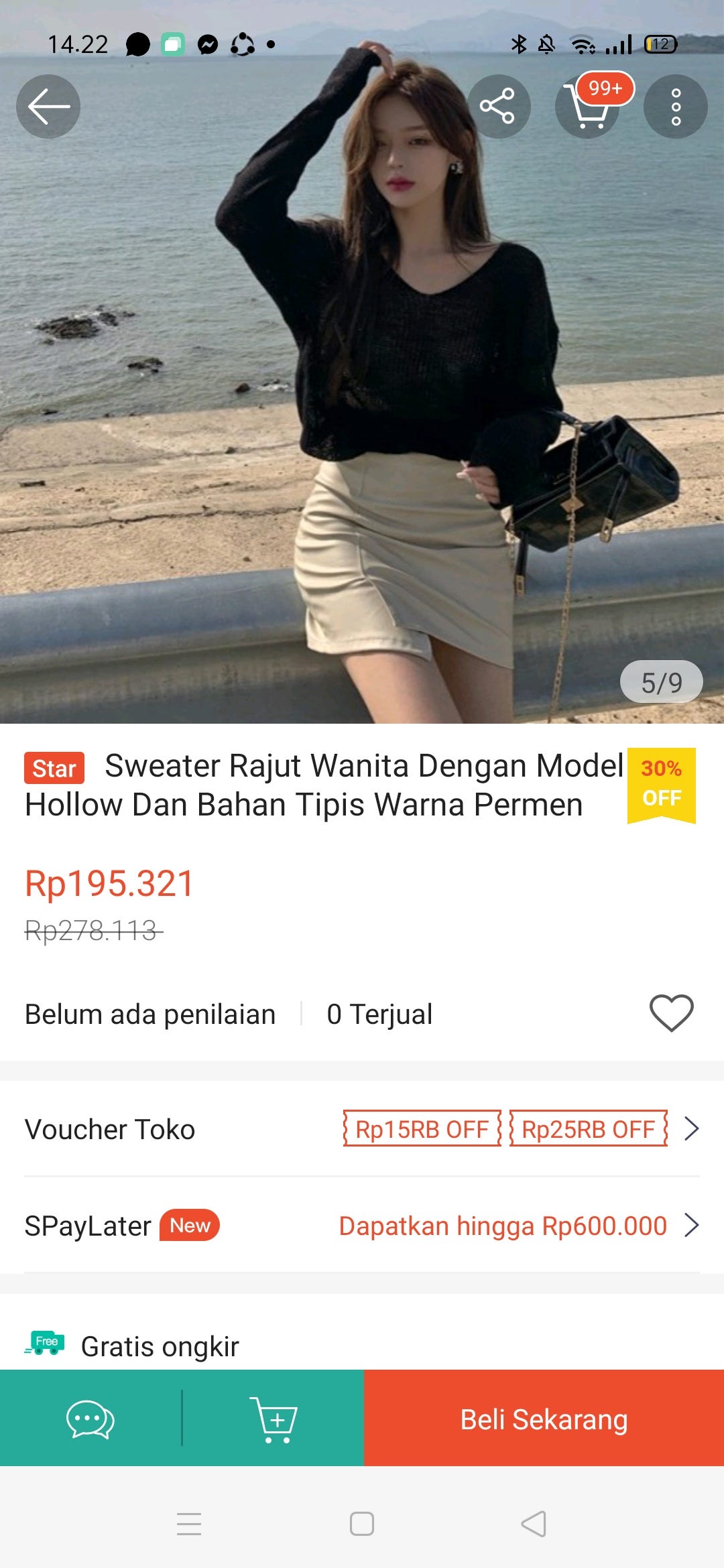
Task: Open recent apps from navigation bar
Action: [x=189, y=1523]
